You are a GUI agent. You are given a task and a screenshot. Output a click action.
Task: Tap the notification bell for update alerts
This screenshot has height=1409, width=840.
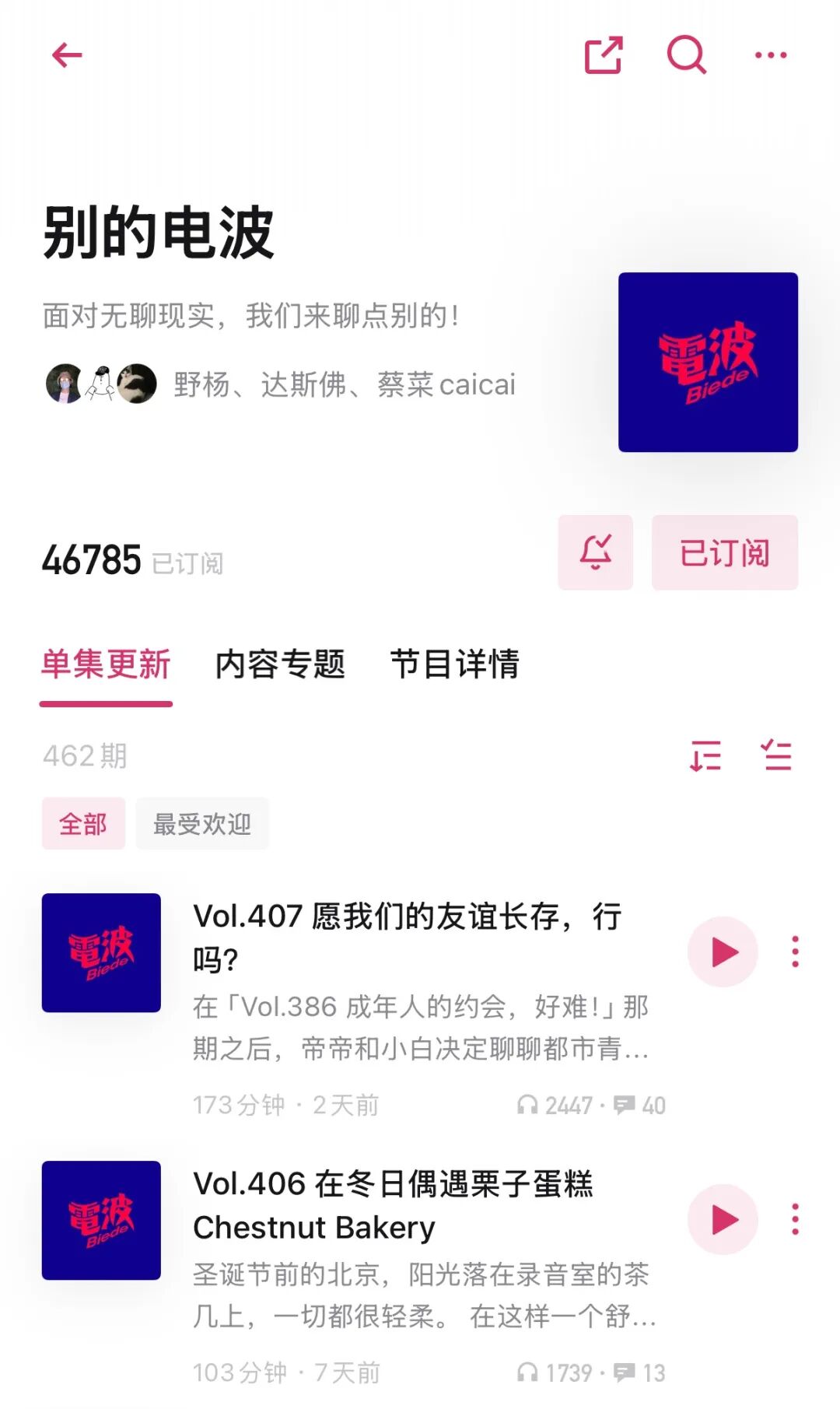(595, 552)
